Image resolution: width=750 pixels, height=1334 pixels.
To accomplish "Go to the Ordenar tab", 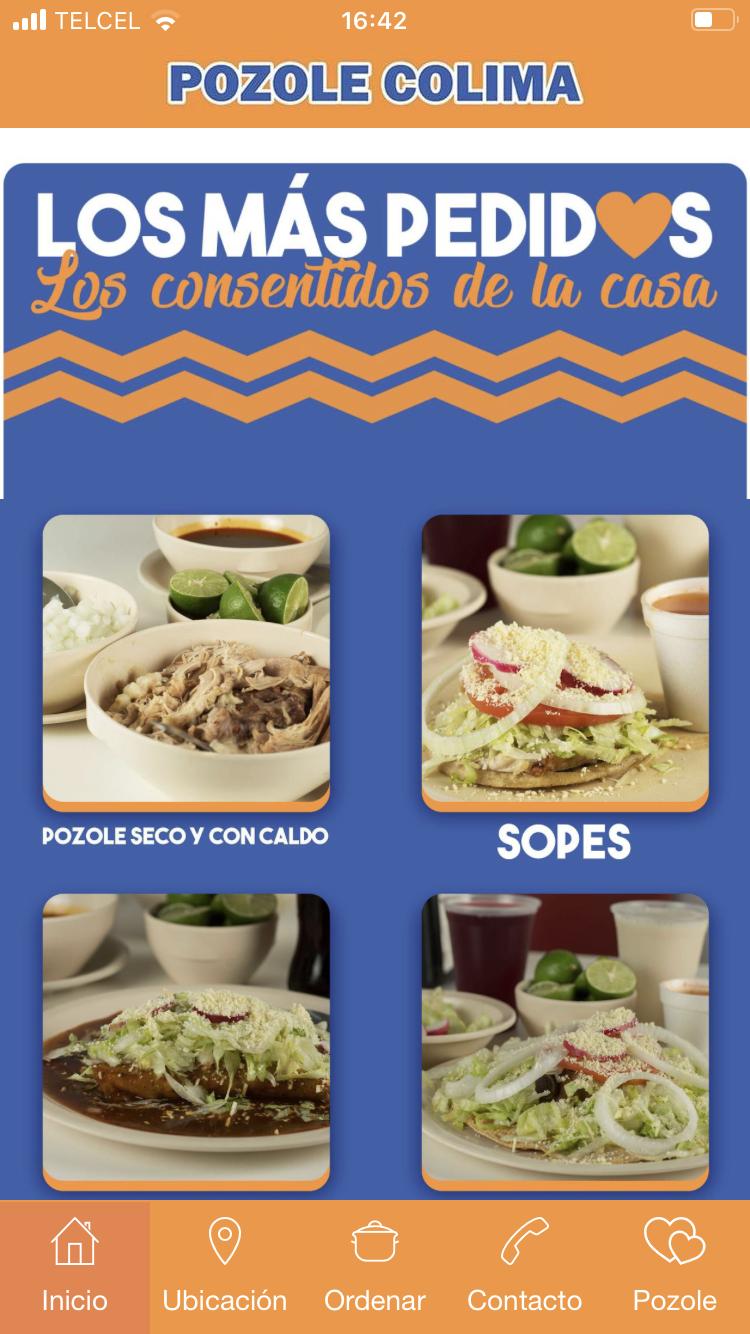I will (x=375, y=1266).
